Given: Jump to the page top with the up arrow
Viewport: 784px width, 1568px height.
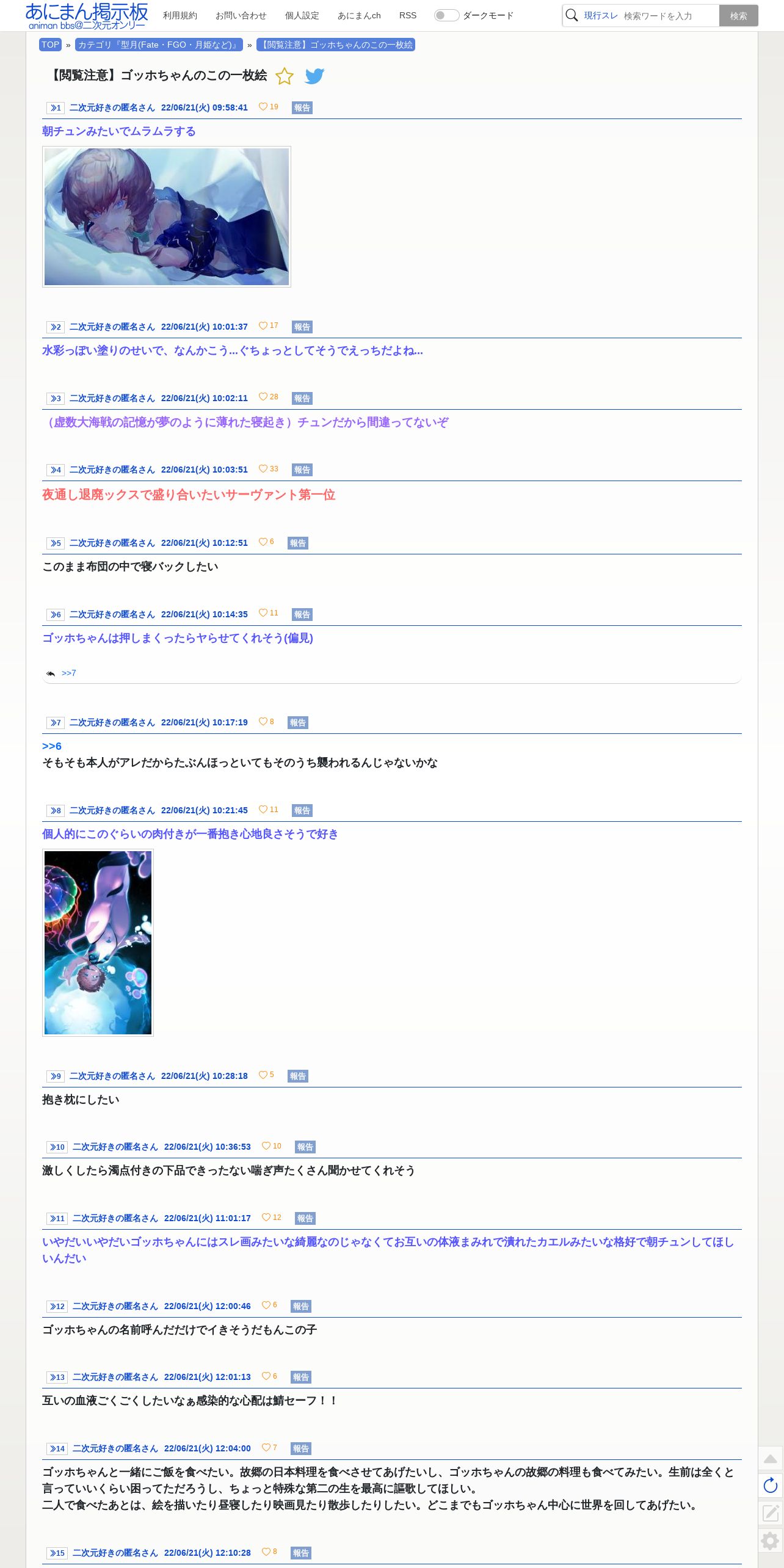Looking at the screenshot, I should 771,1459.
